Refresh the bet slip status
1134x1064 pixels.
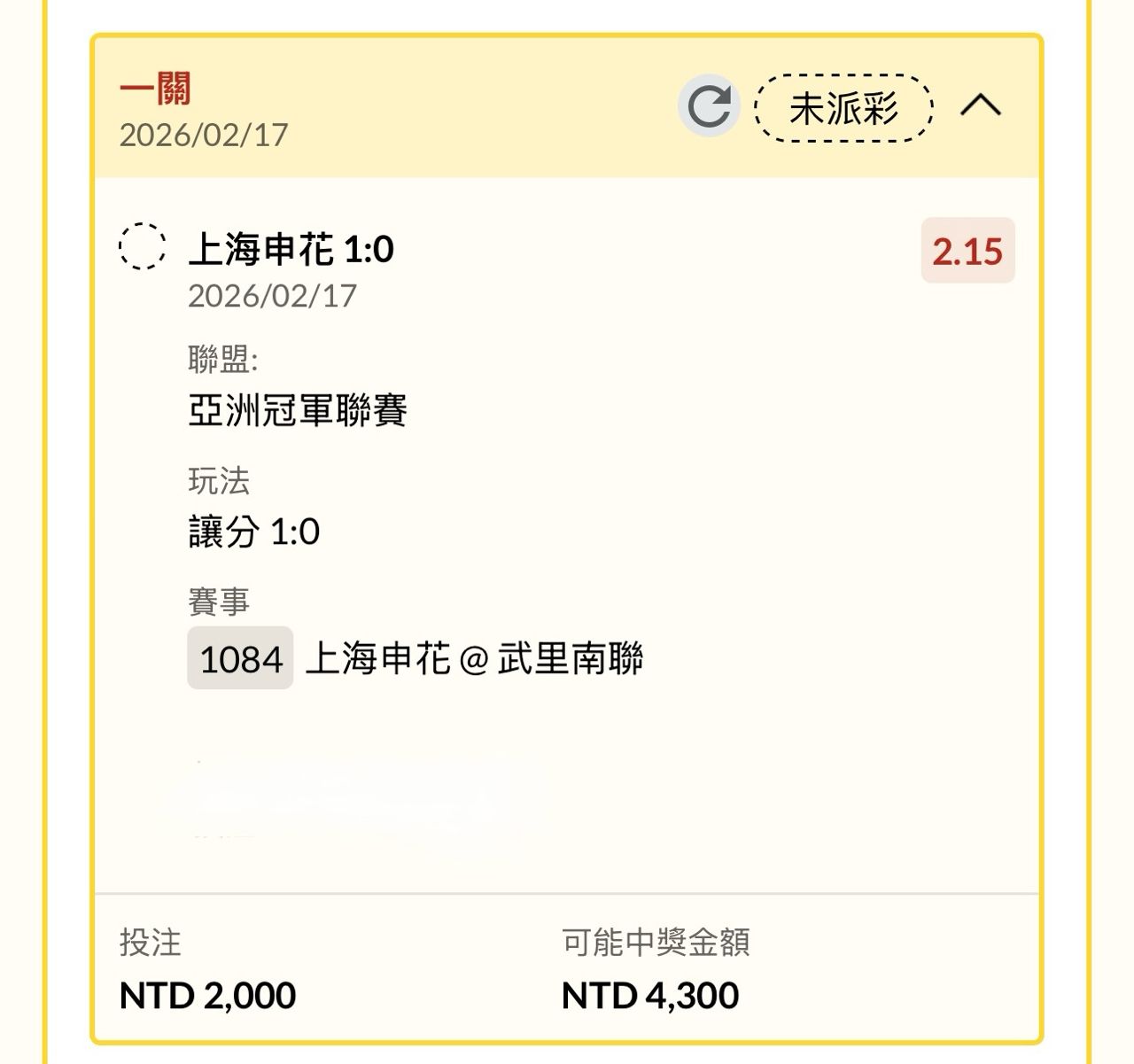pos(709,106)
